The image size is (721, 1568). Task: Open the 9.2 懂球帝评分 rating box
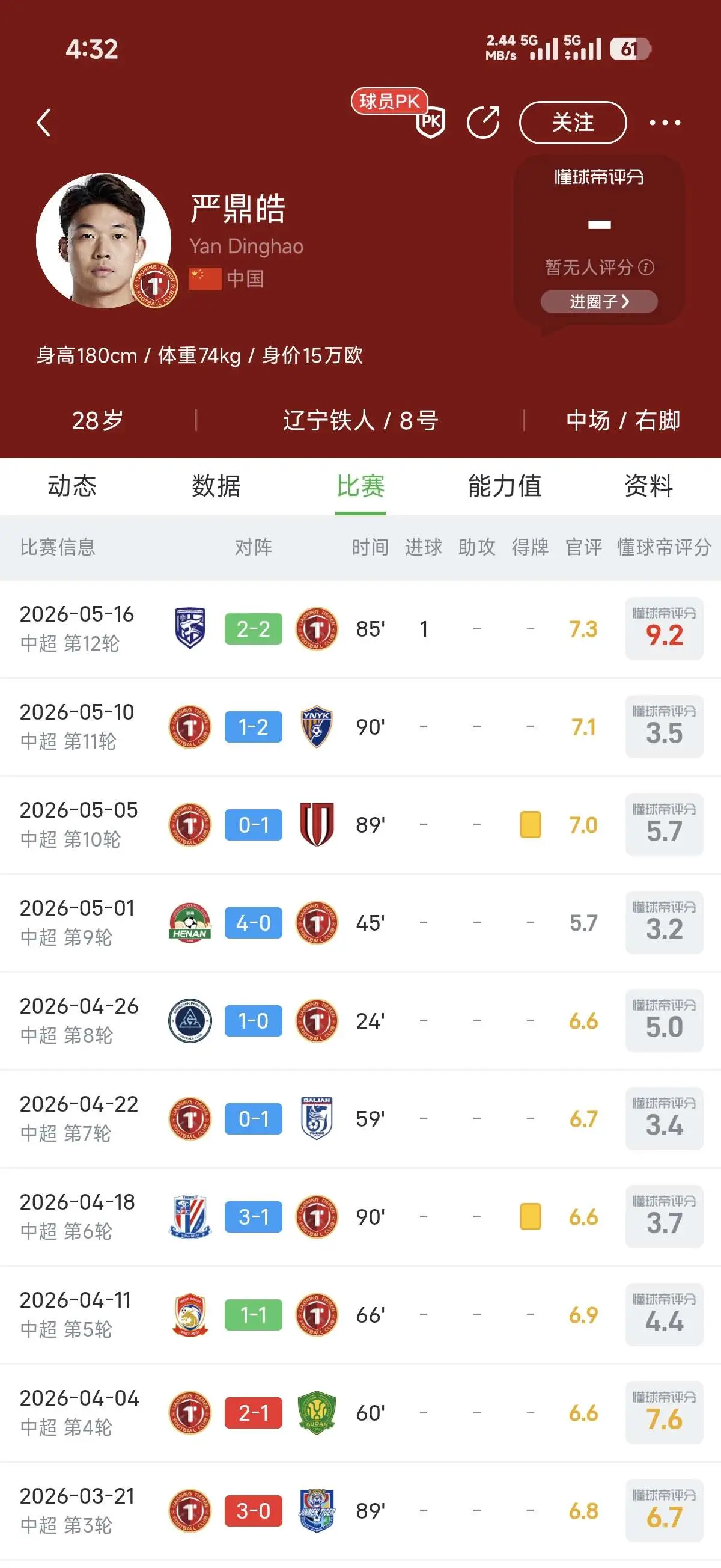click(x=664, y=629)
